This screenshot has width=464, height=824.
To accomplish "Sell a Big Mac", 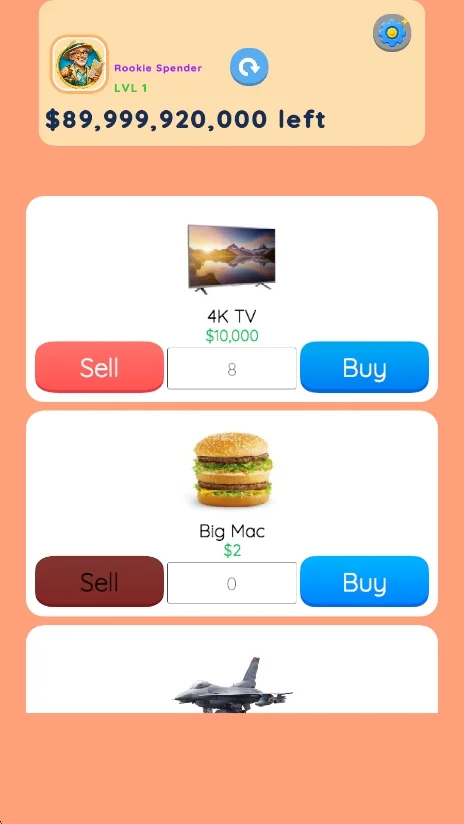I will [99, 581].
